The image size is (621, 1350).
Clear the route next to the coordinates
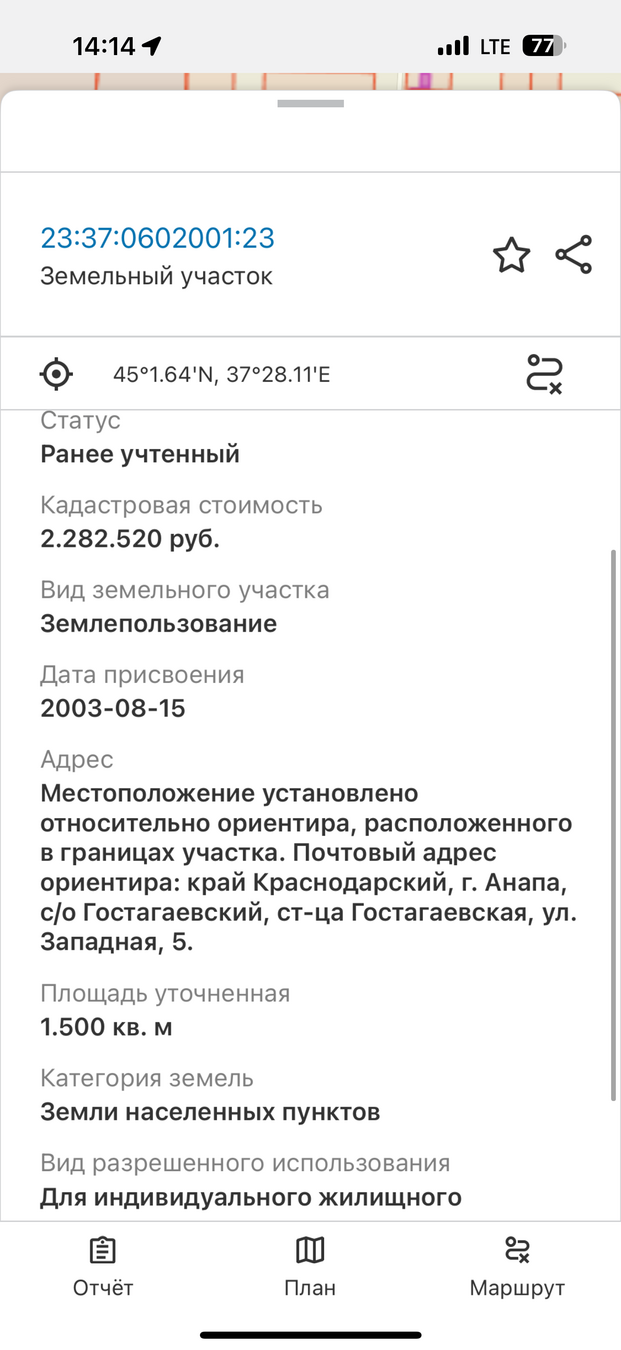pyautogui.click(x=544, y=374)
